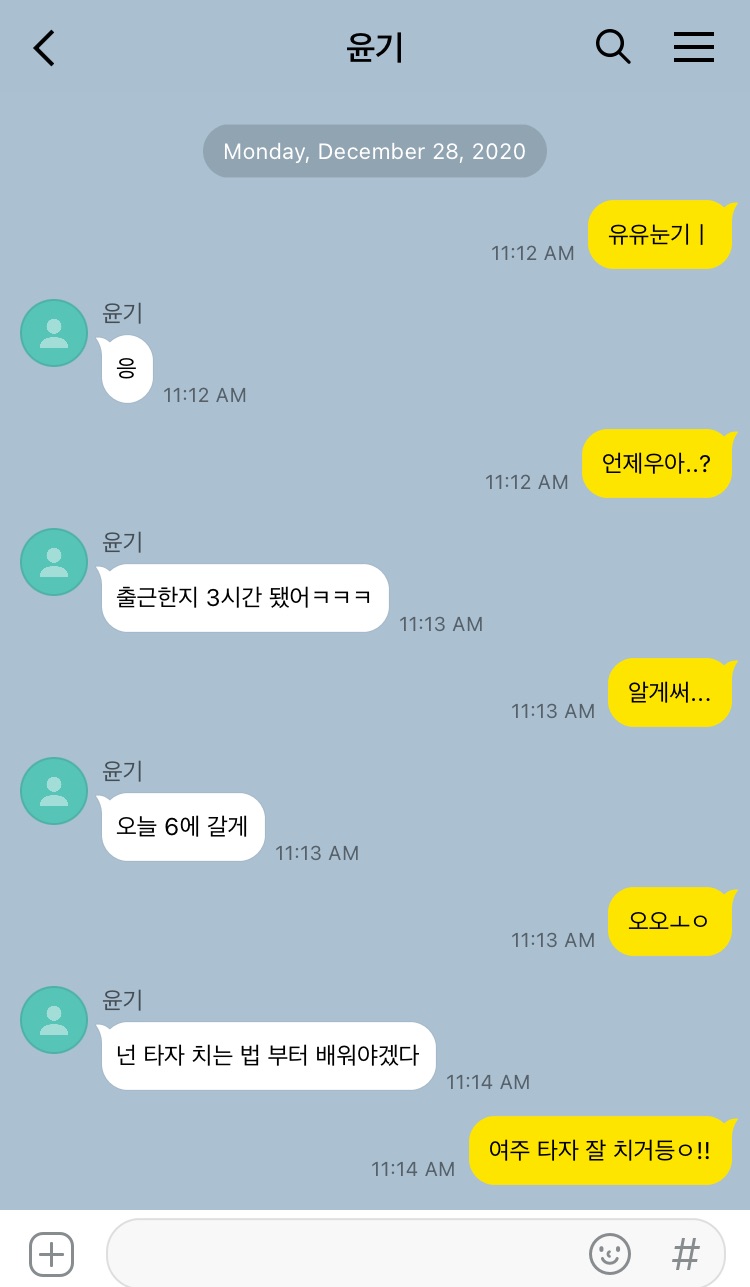Go back using the arrow icon

click(x=44, y=48)
